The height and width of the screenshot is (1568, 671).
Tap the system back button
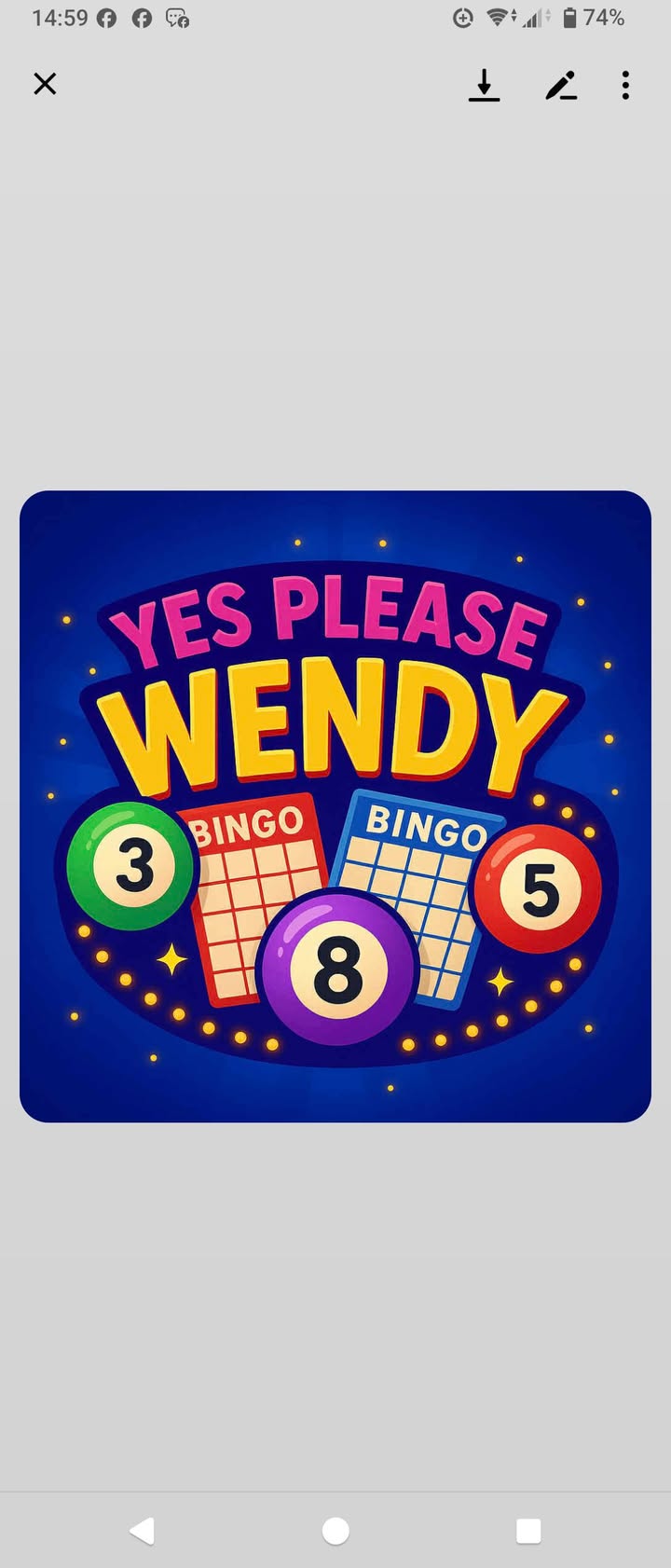point(142,1531)
